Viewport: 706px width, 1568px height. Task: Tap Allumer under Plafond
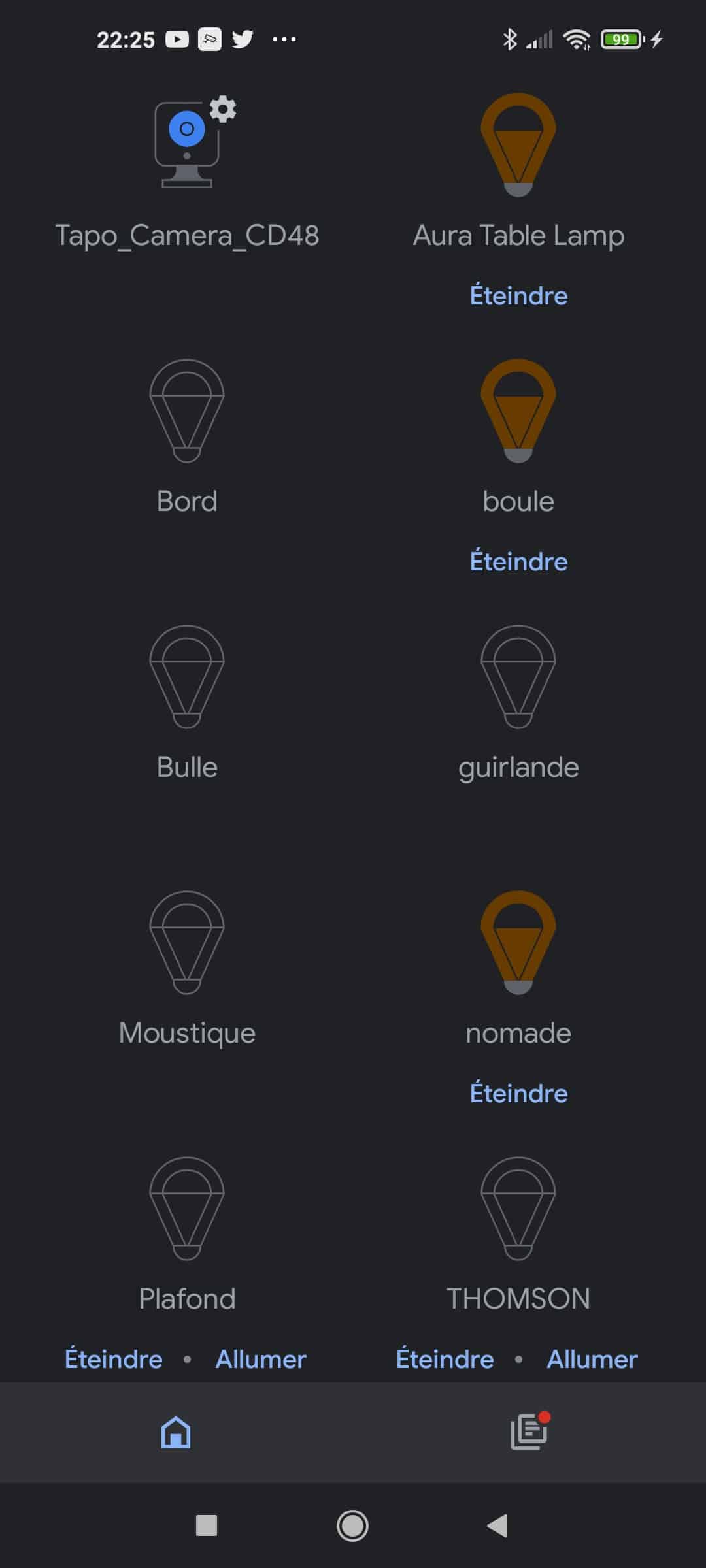(261, 1359)
